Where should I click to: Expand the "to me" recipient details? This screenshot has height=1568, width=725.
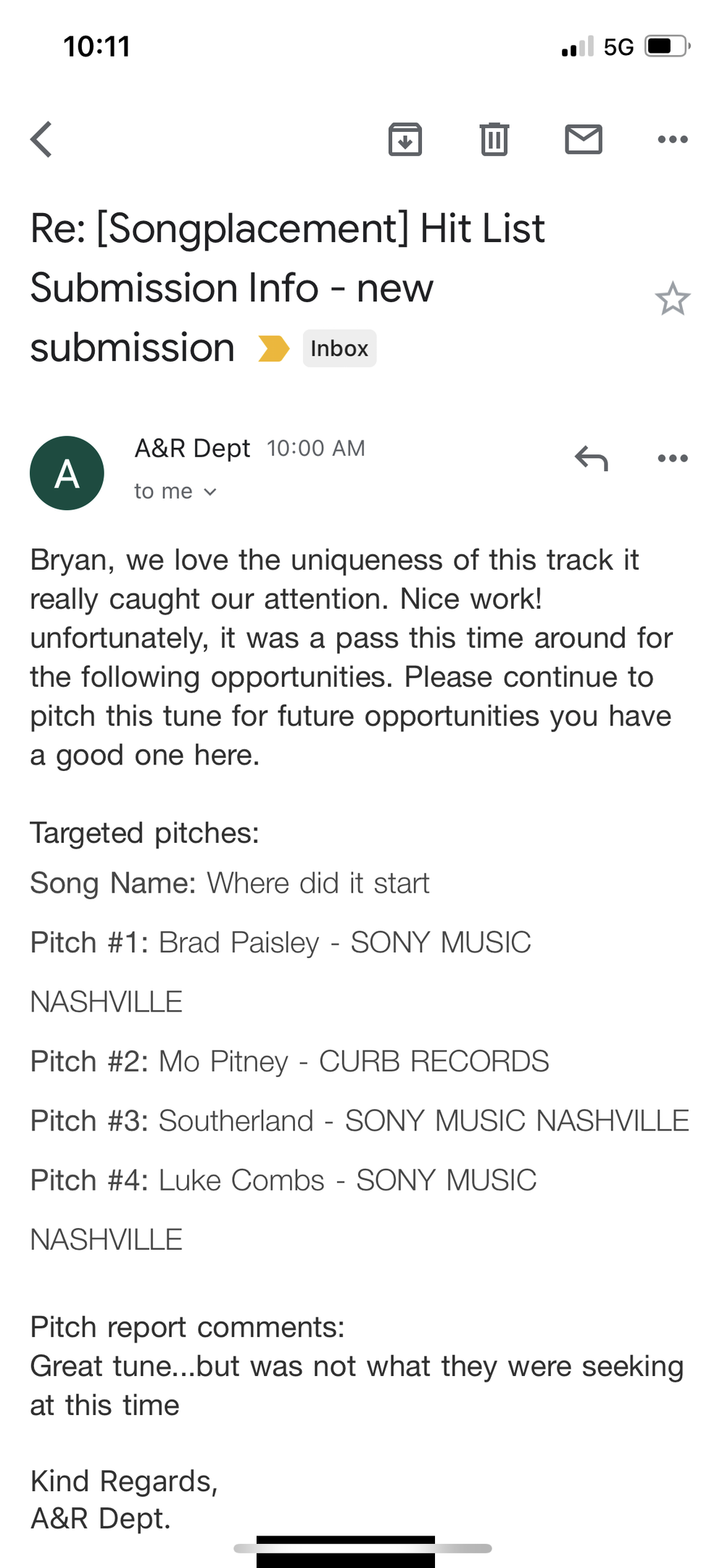point(175,491)
